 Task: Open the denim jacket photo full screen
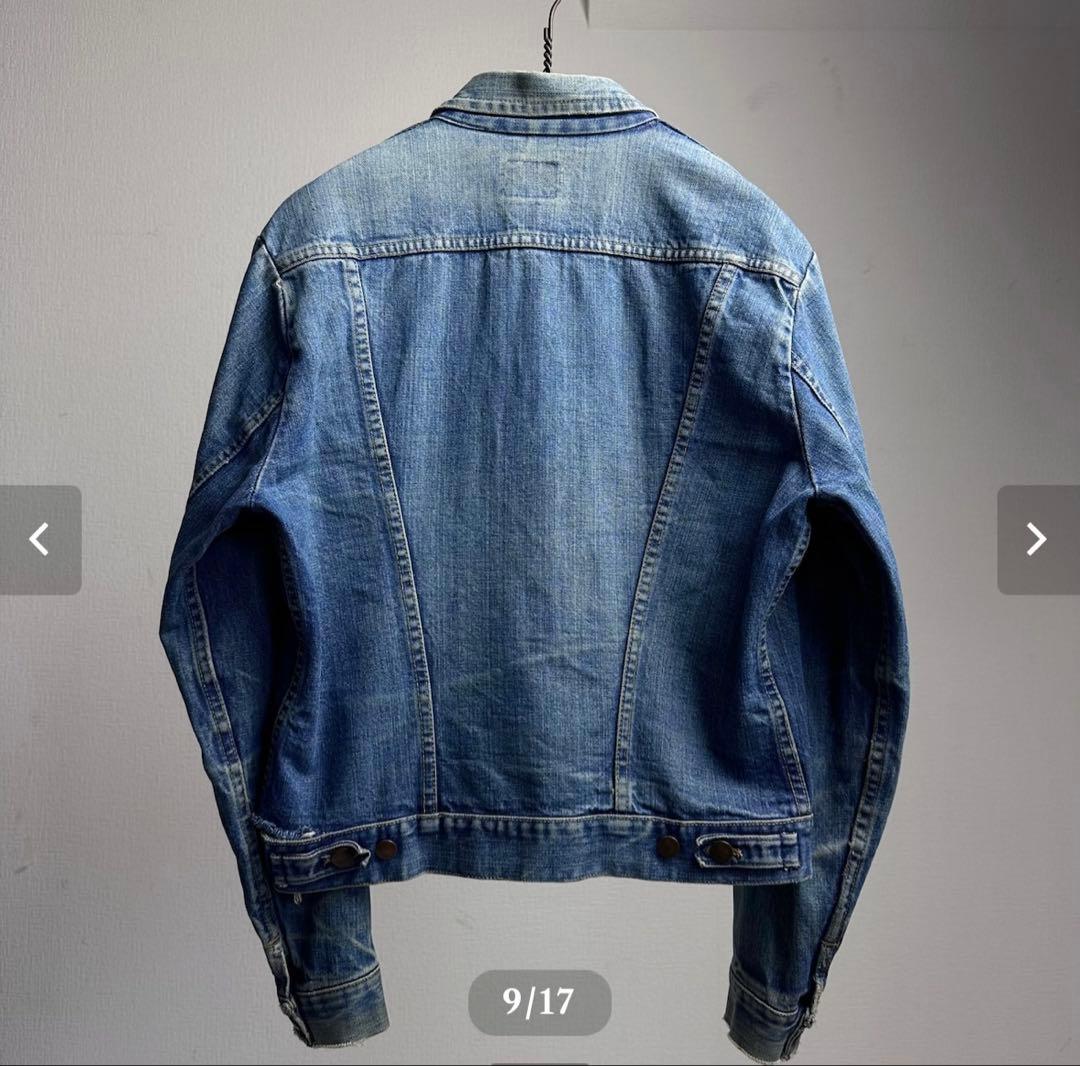click(x=540, y=500)
